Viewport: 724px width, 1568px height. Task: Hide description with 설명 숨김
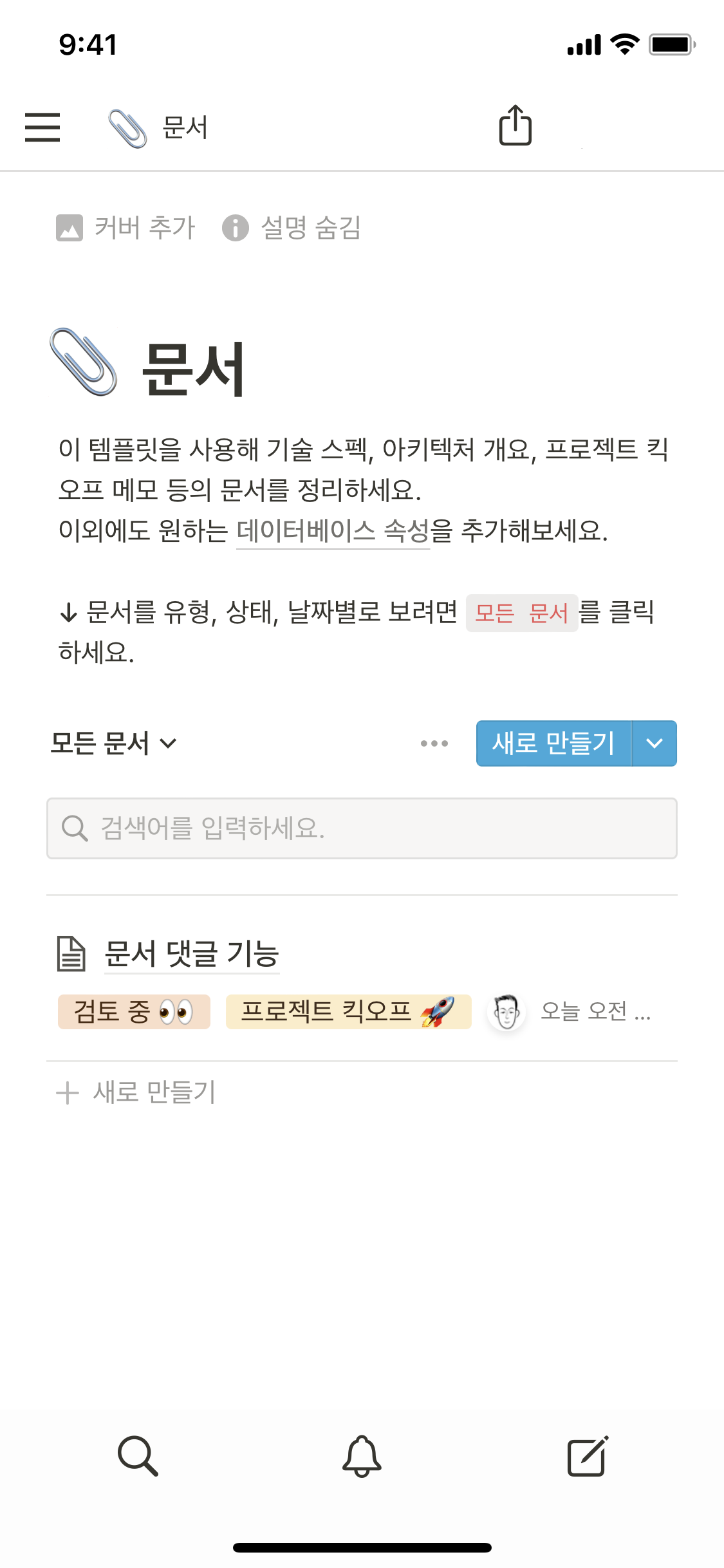(292, 228)
